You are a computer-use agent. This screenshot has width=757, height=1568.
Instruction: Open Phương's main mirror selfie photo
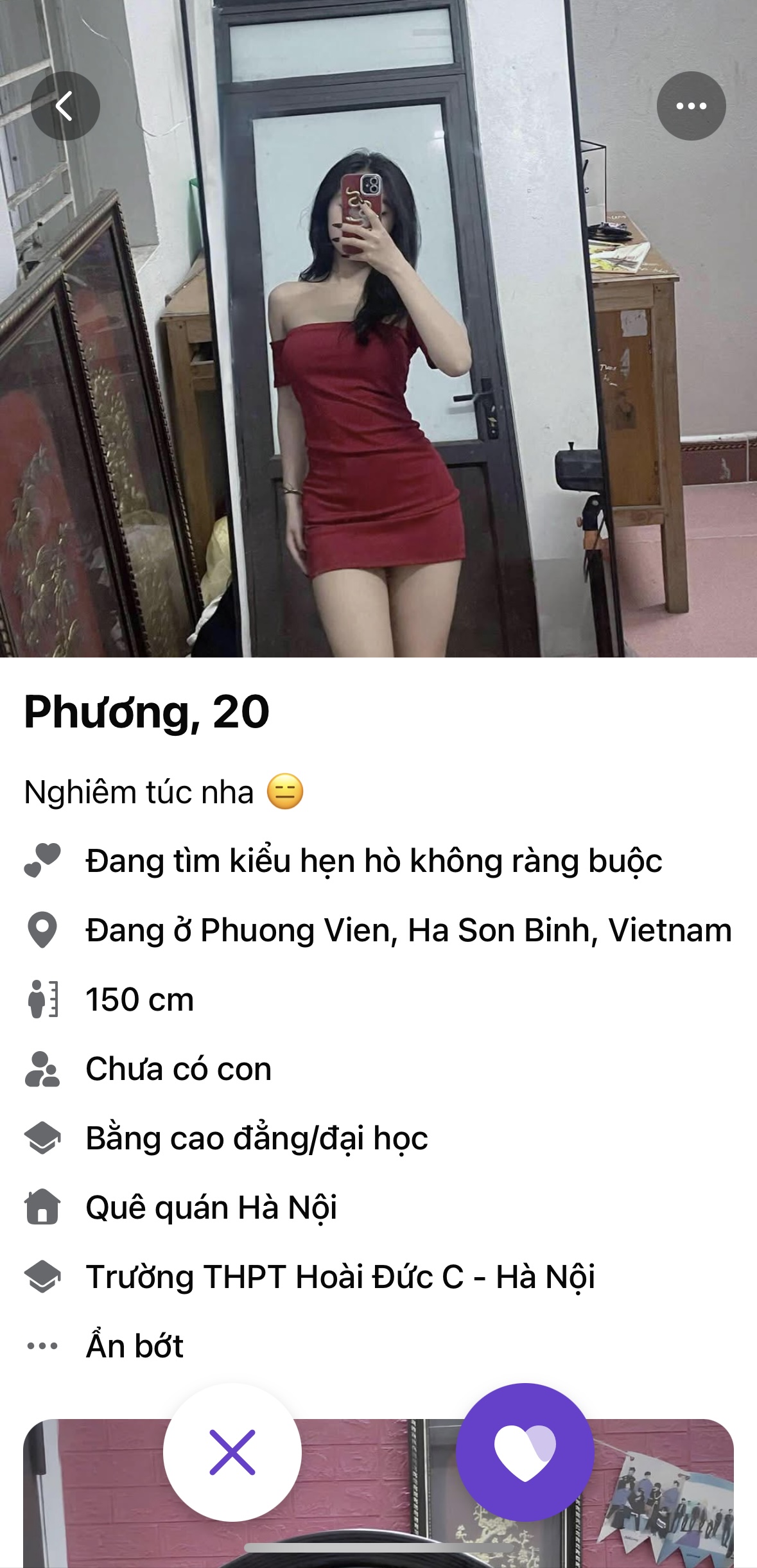click(378, 385)
